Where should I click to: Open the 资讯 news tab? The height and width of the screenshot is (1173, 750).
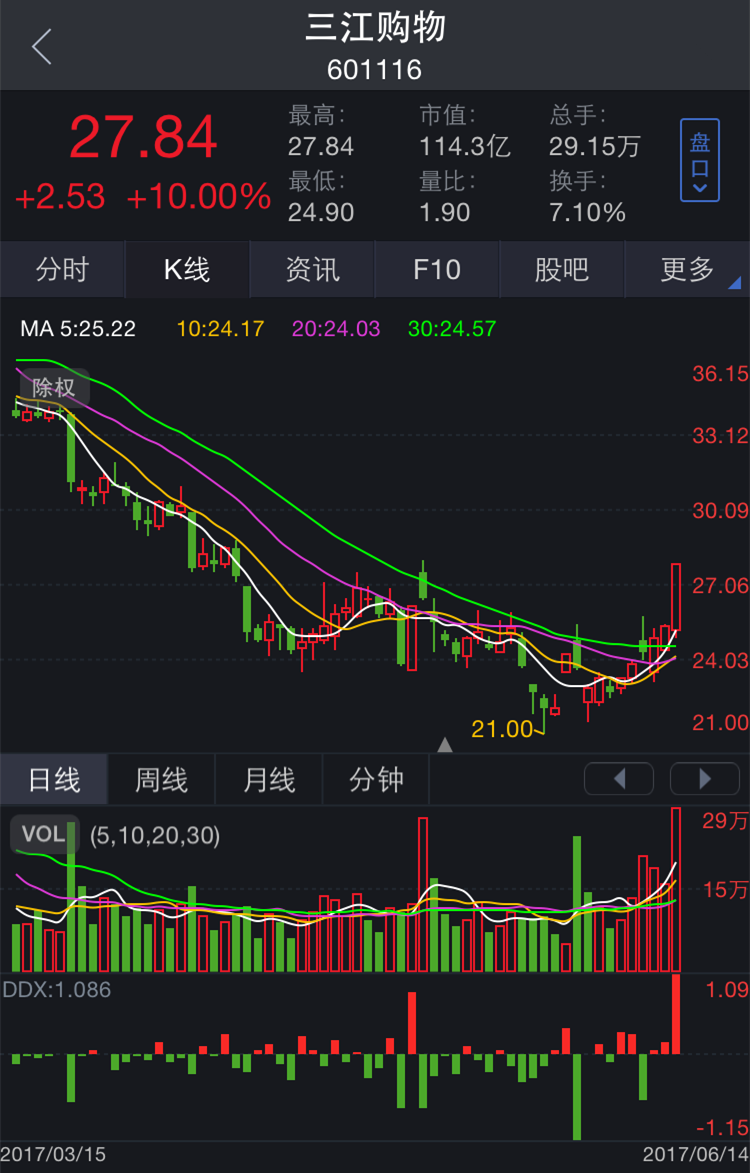tap(312, 269)
